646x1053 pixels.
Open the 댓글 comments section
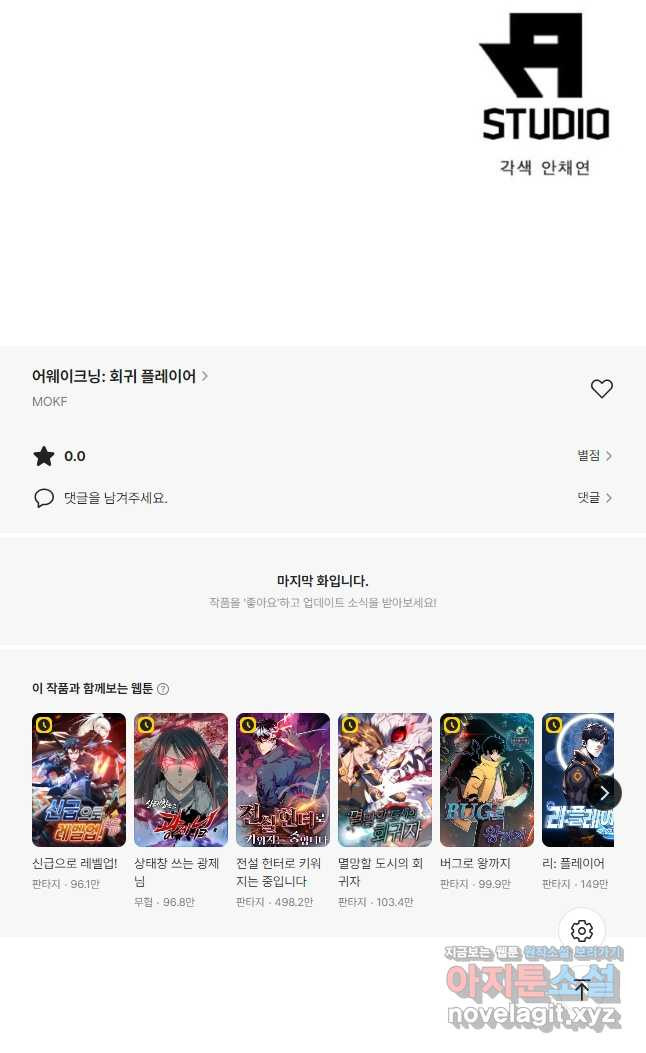(594, 497)
